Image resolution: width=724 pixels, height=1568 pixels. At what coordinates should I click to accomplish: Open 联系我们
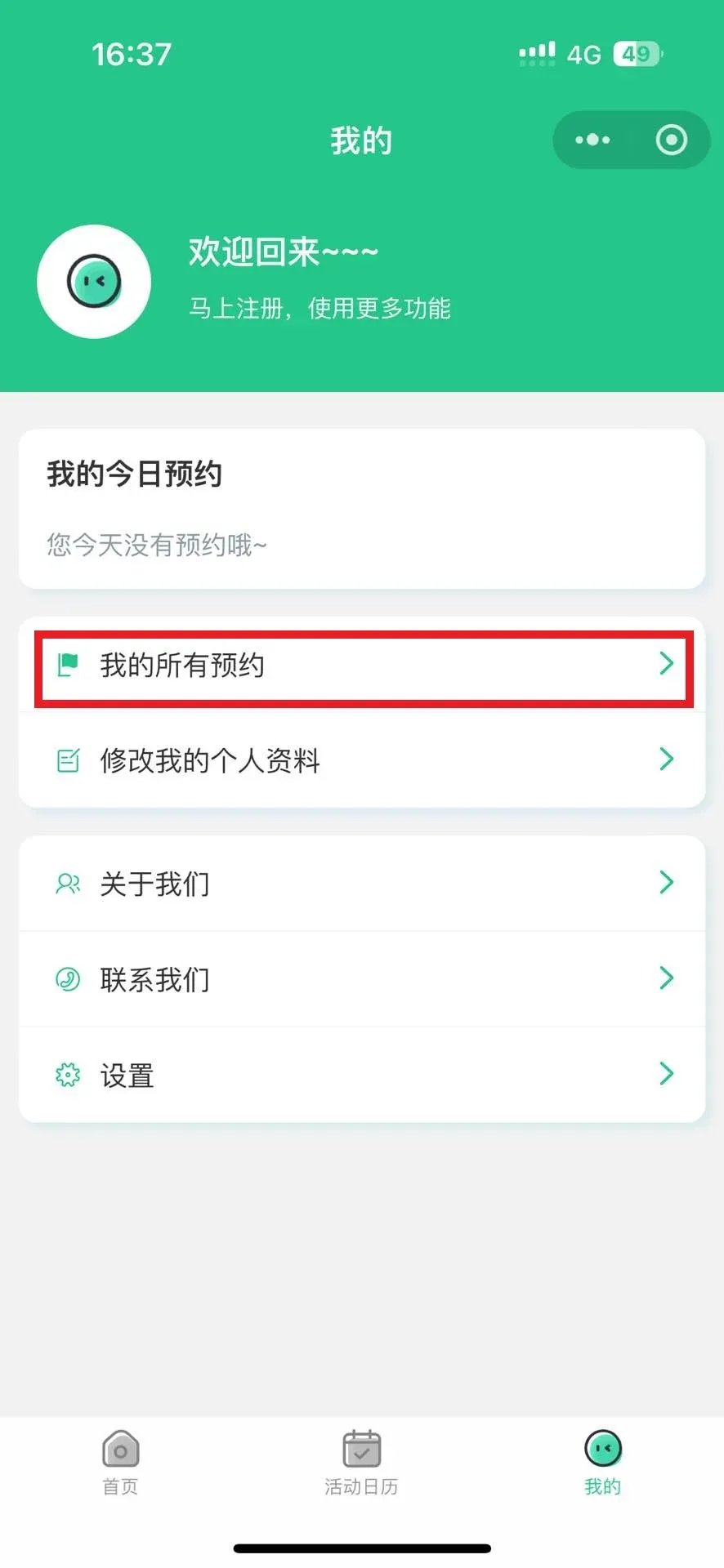pyautogui.click(x=362, y=978)
